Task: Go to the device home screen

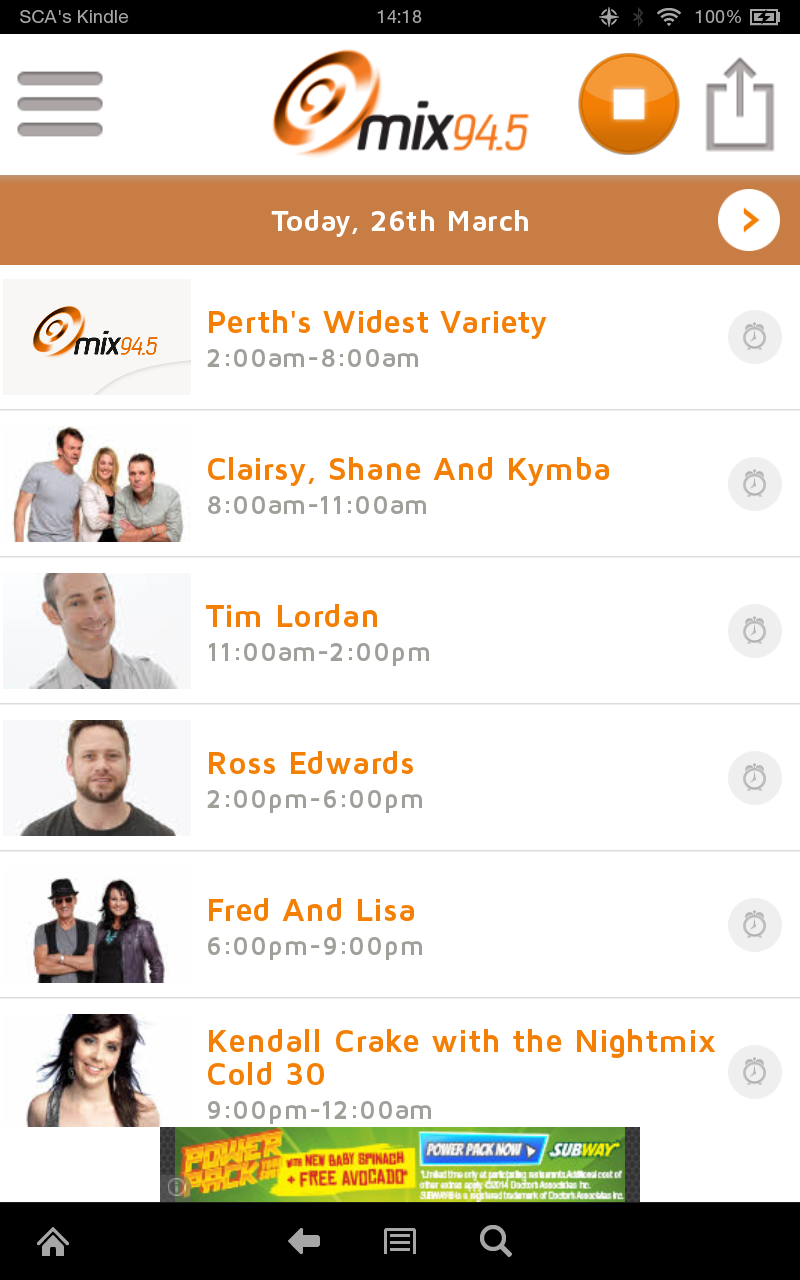Action: [53, 1242]
